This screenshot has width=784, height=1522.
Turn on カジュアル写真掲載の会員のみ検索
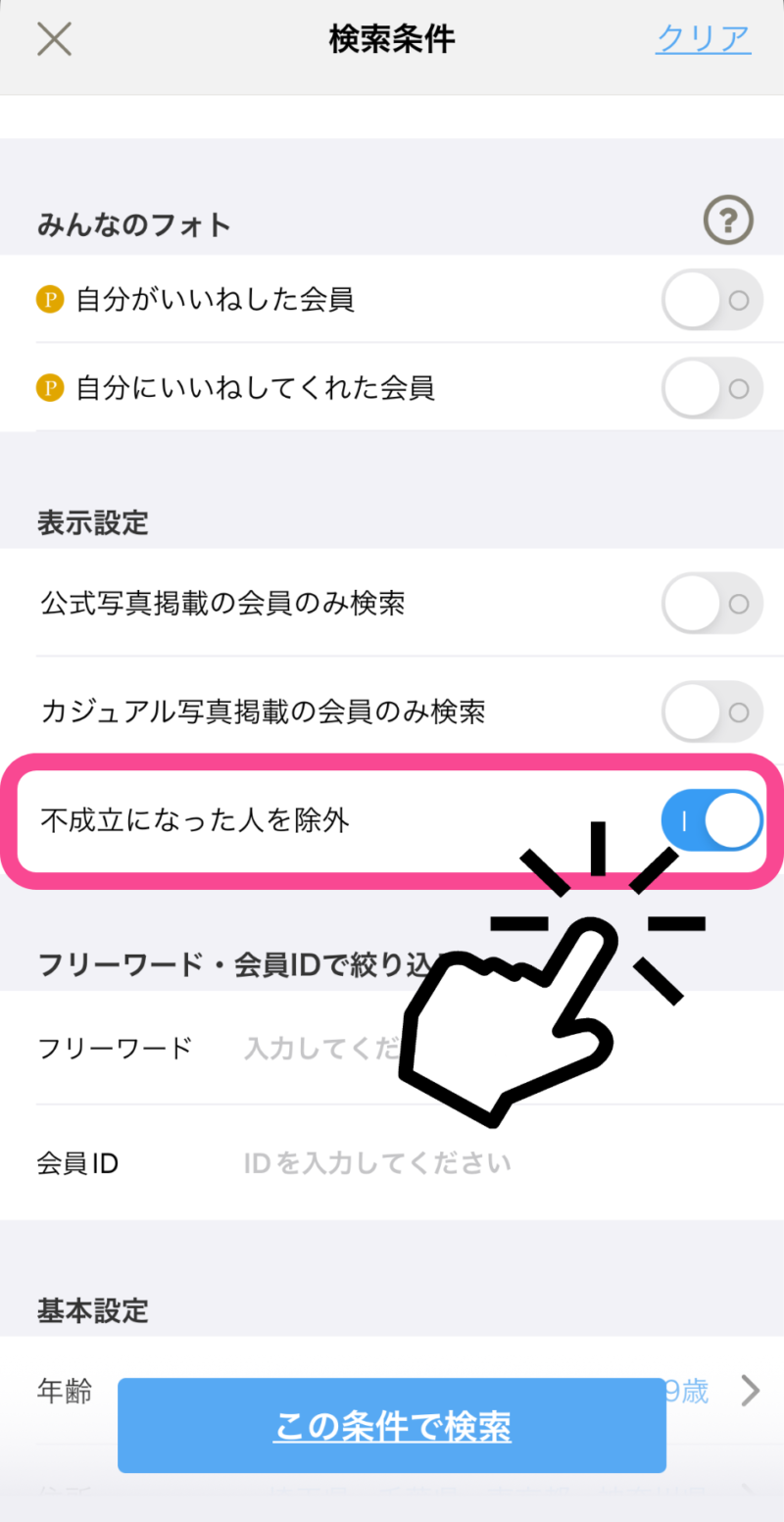pos(712,712)
